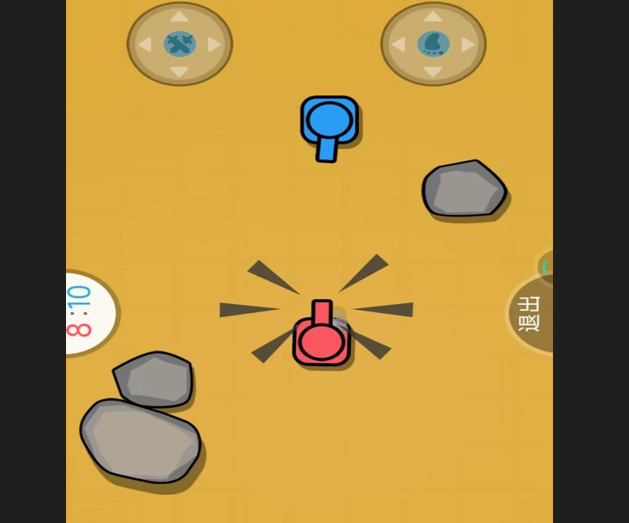Tap the crossed-tools aim joystick pad
This screenshot has width=629, height=523.
[179, 44]
